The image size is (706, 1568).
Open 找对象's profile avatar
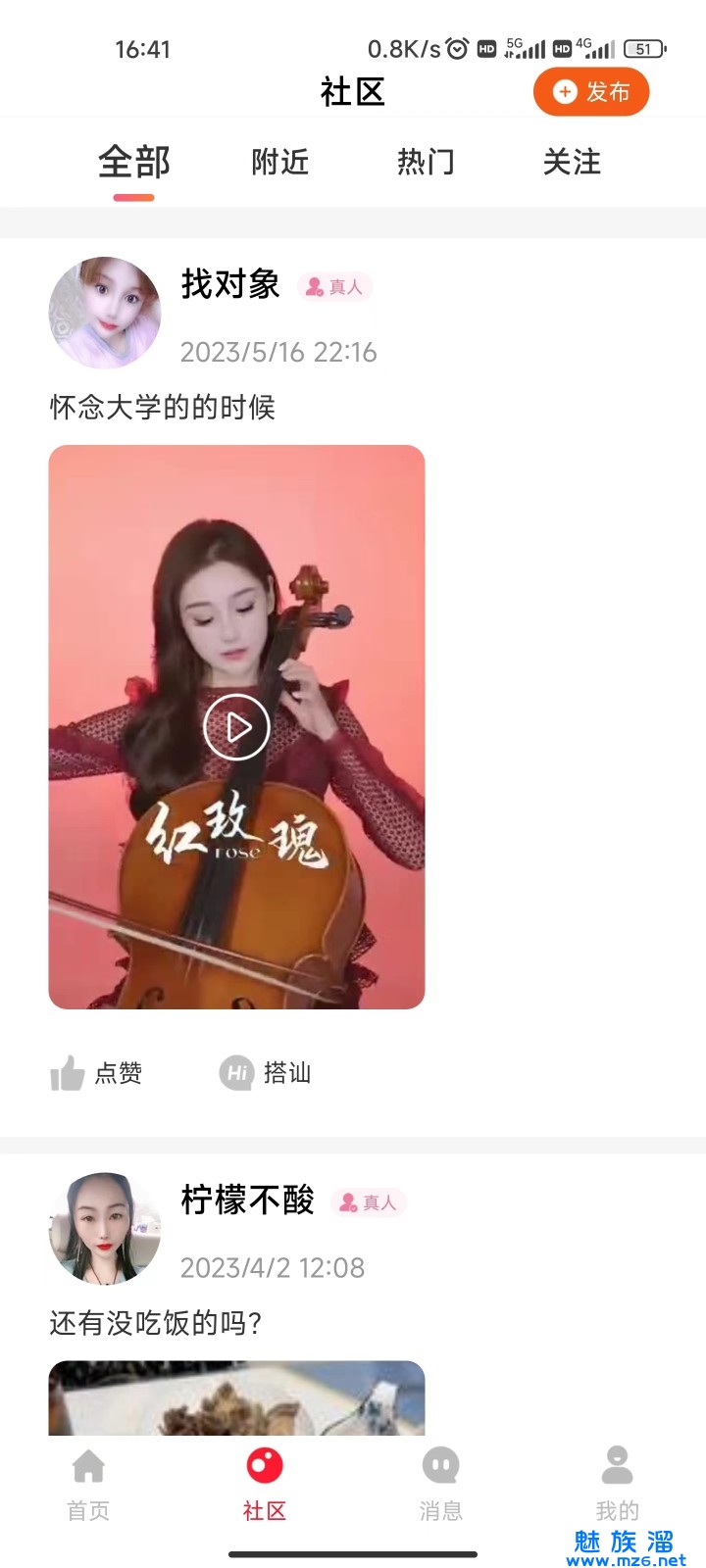coord(105,313)
